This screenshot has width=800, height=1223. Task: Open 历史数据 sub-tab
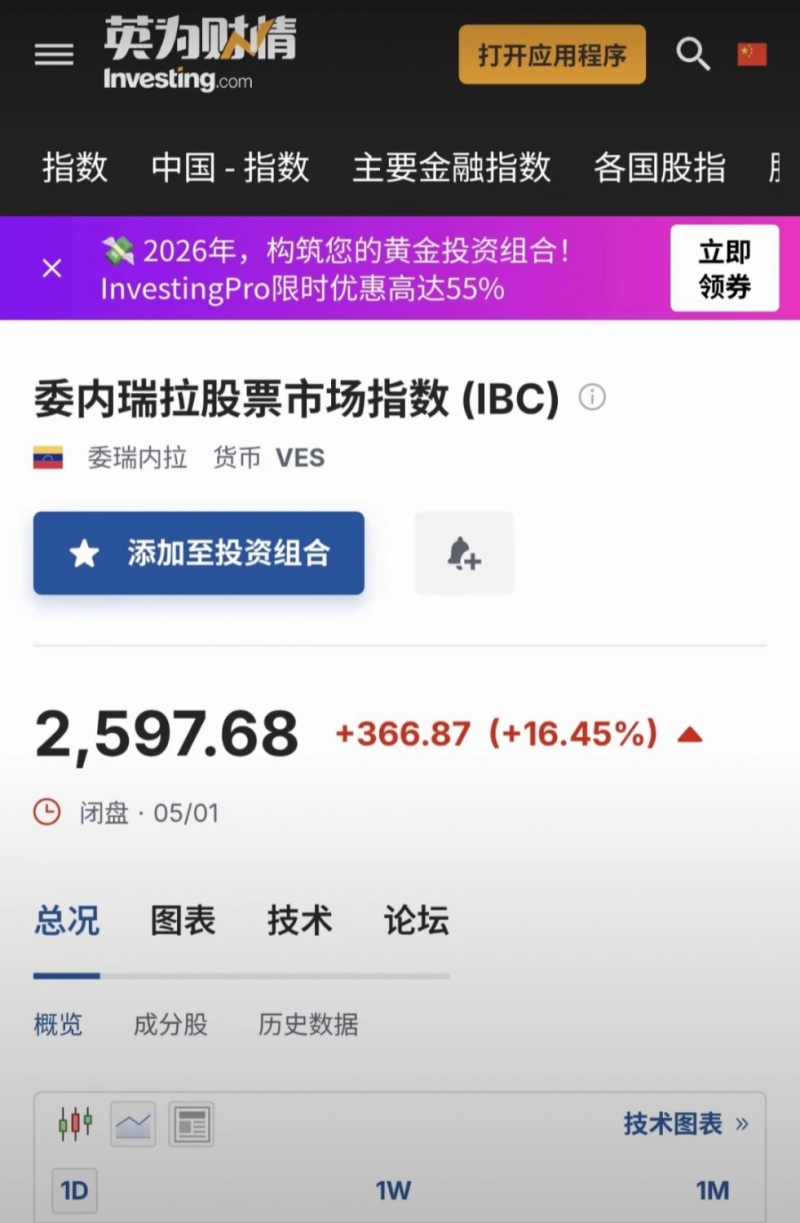(307, 1024)
